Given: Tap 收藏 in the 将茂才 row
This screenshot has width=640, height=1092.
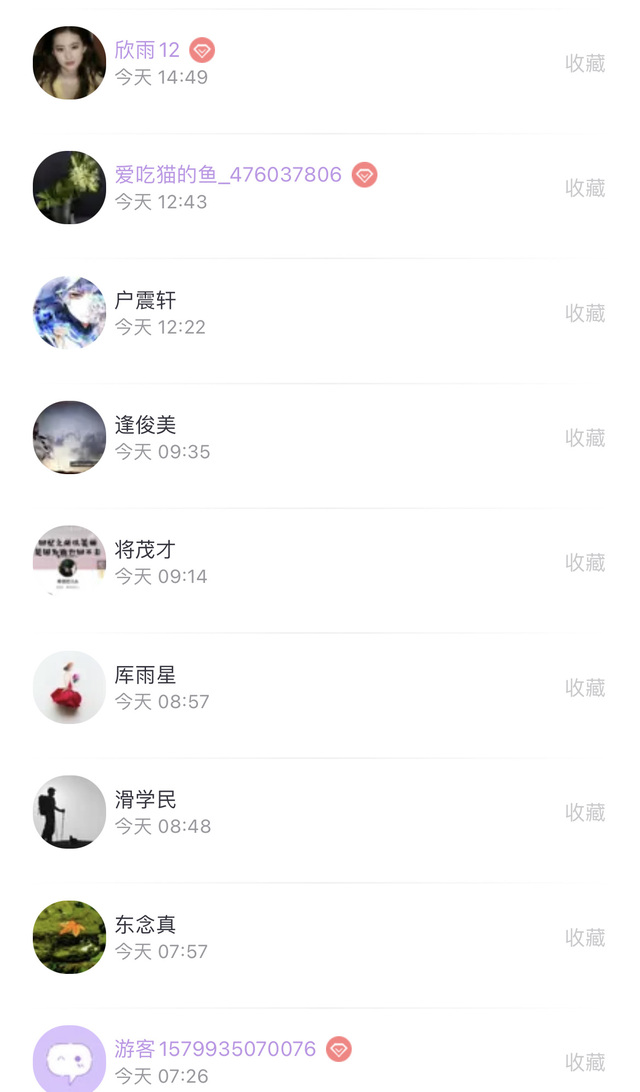Looking at the screenshot, I should (585, 563).
